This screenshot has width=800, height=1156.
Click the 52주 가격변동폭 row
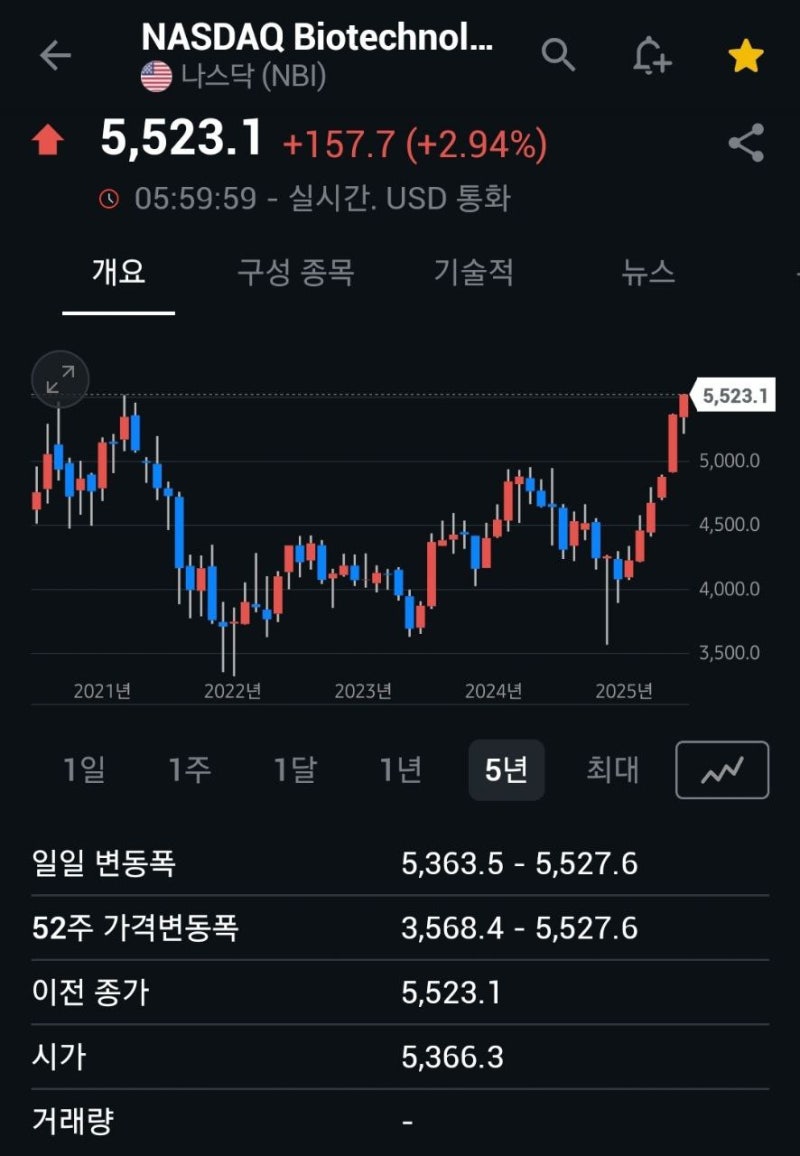tap(400, 928)
